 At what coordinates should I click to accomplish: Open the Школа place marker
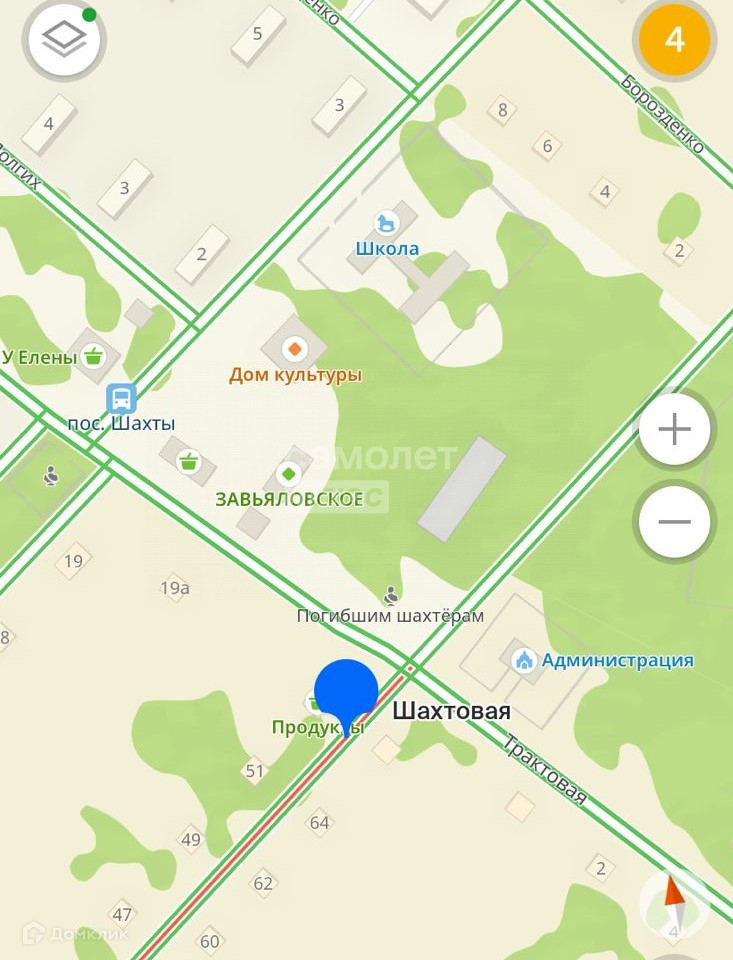(387, 222)
